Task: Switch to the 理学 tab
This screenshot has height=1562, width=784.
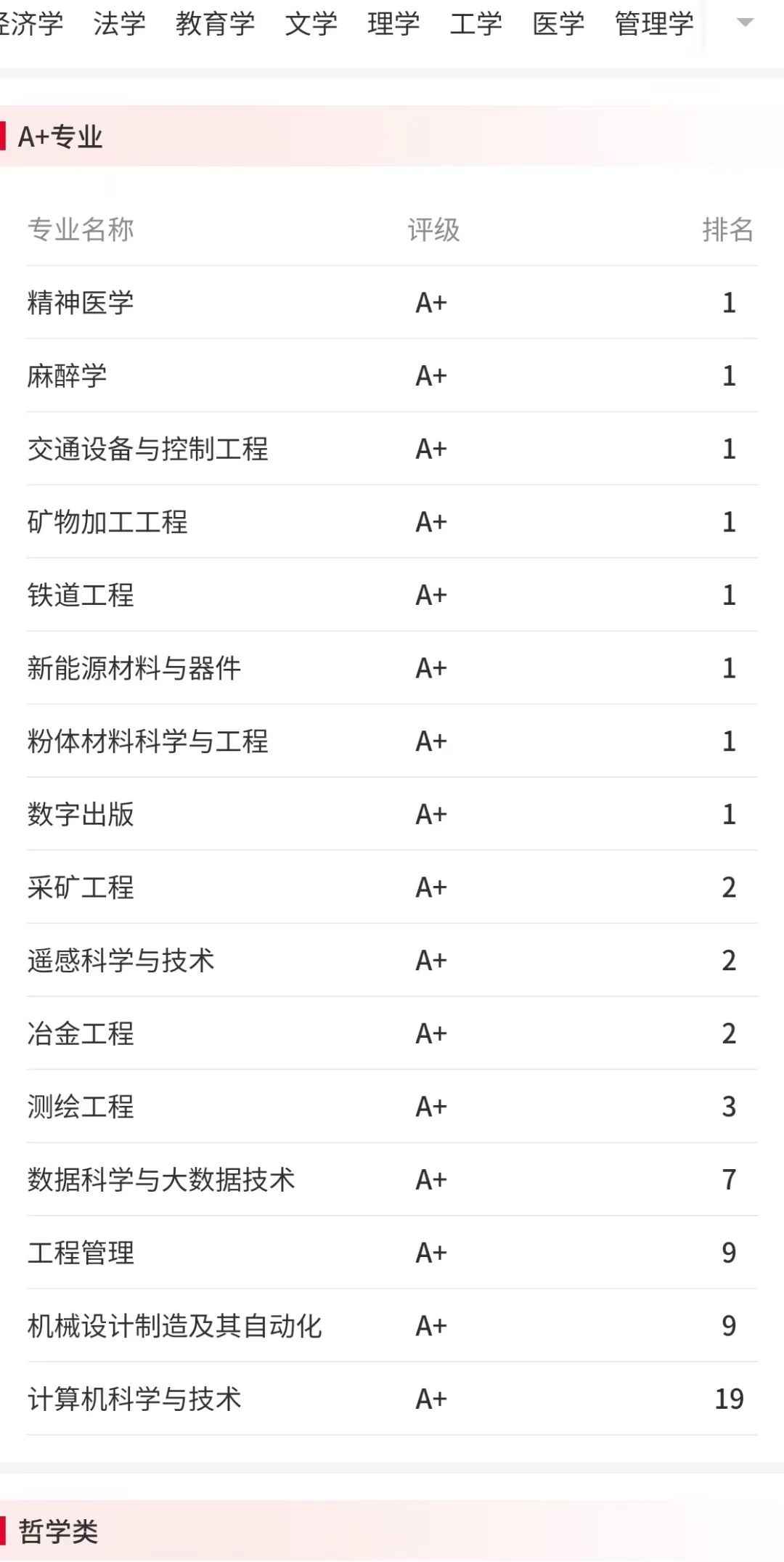Action: click(x=393, y=24)
